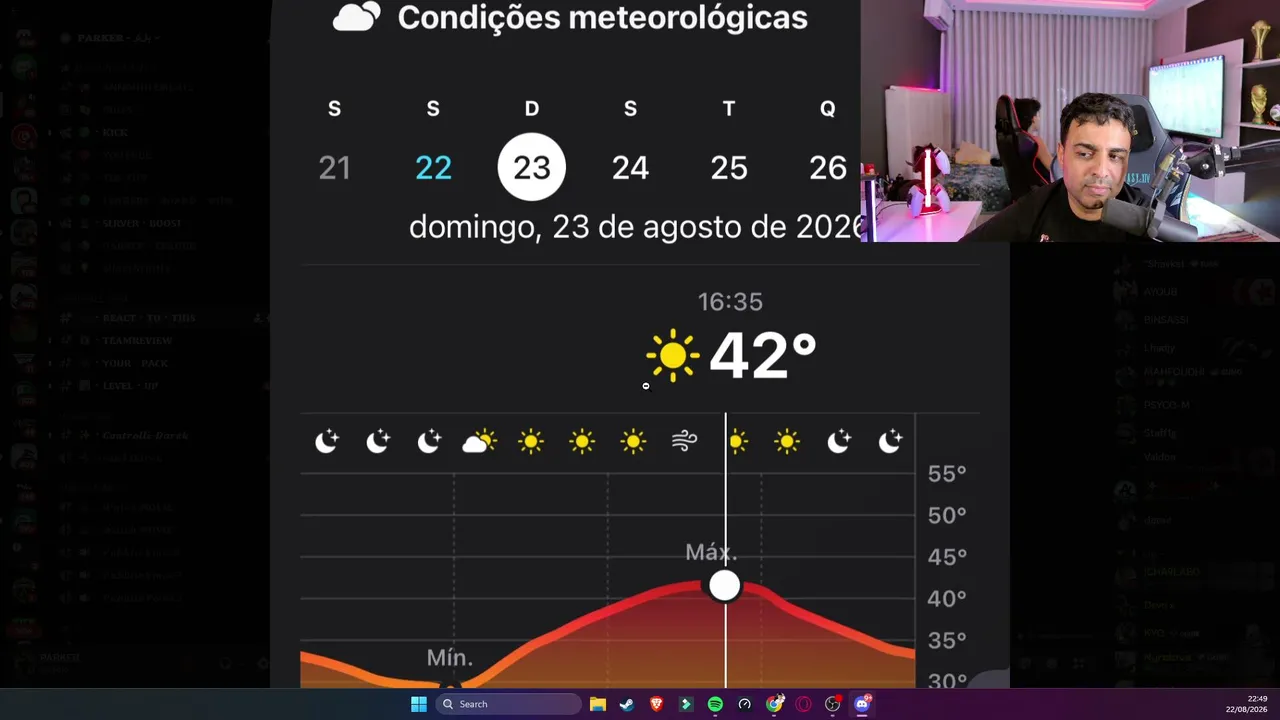
Task: Open Spotify from the taskbar
Action: [715, 704]
